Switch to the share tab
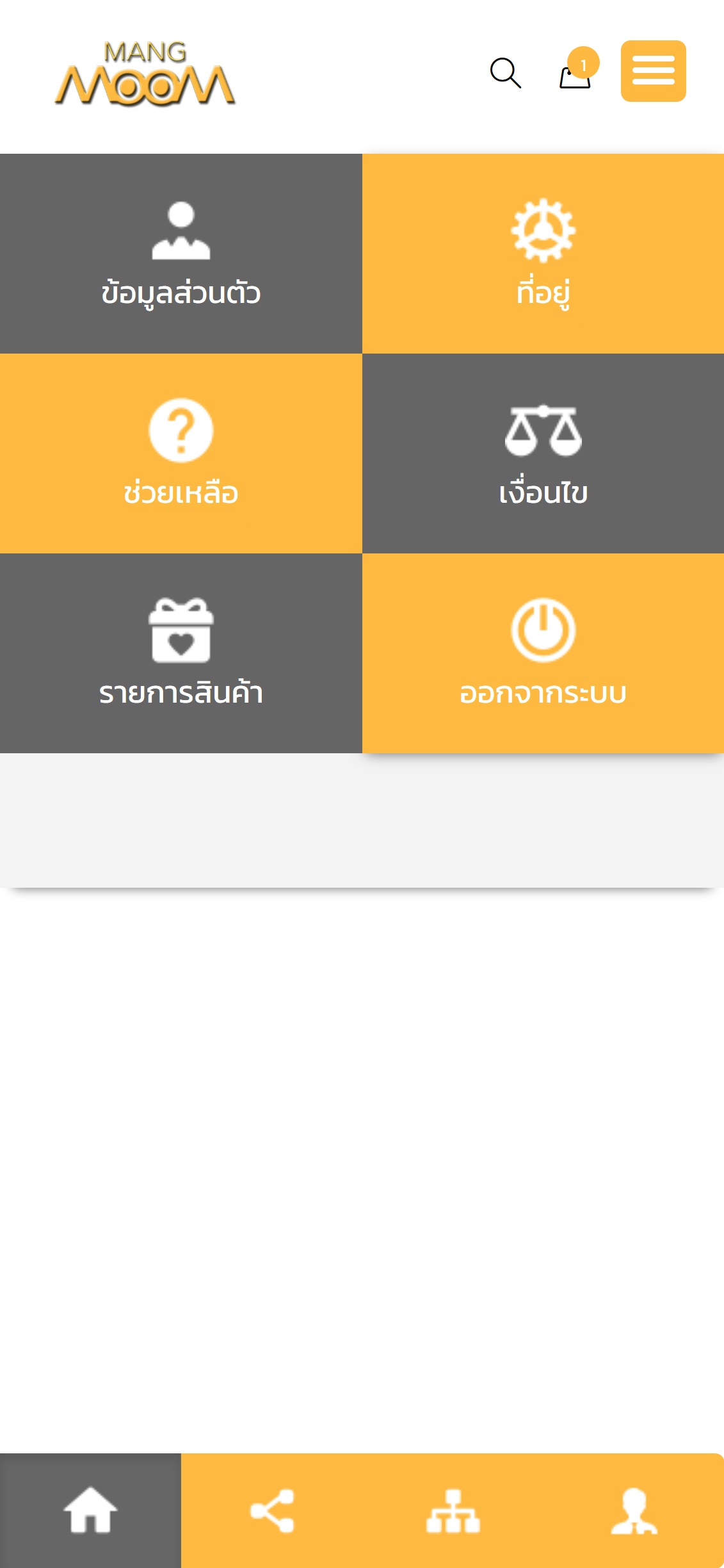The width and height of the screenshot is (724, 1568). [x=271, y=1510]
